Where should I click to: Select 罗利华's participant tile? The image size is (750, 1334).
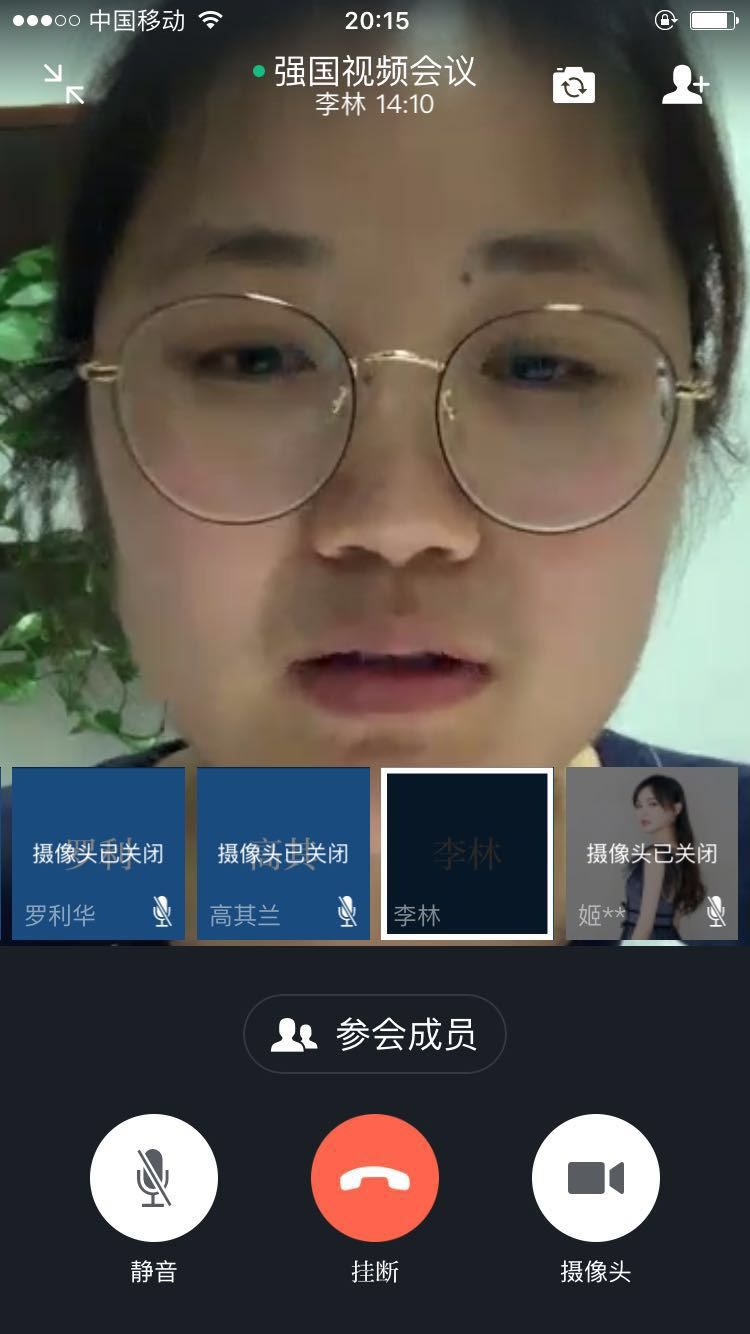tap(98, 853)
